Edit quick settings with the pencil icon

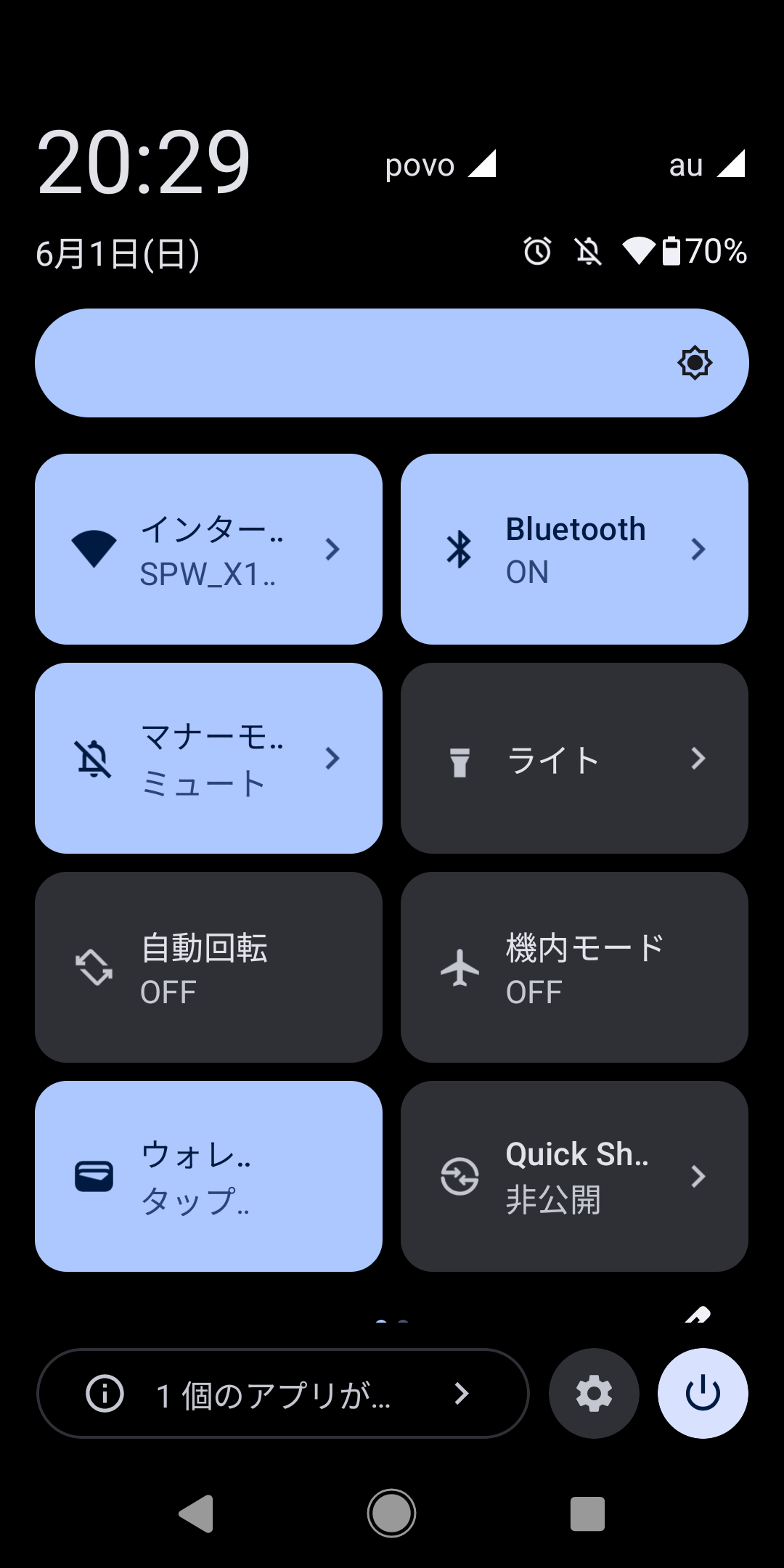click(x=698, y=1314)
